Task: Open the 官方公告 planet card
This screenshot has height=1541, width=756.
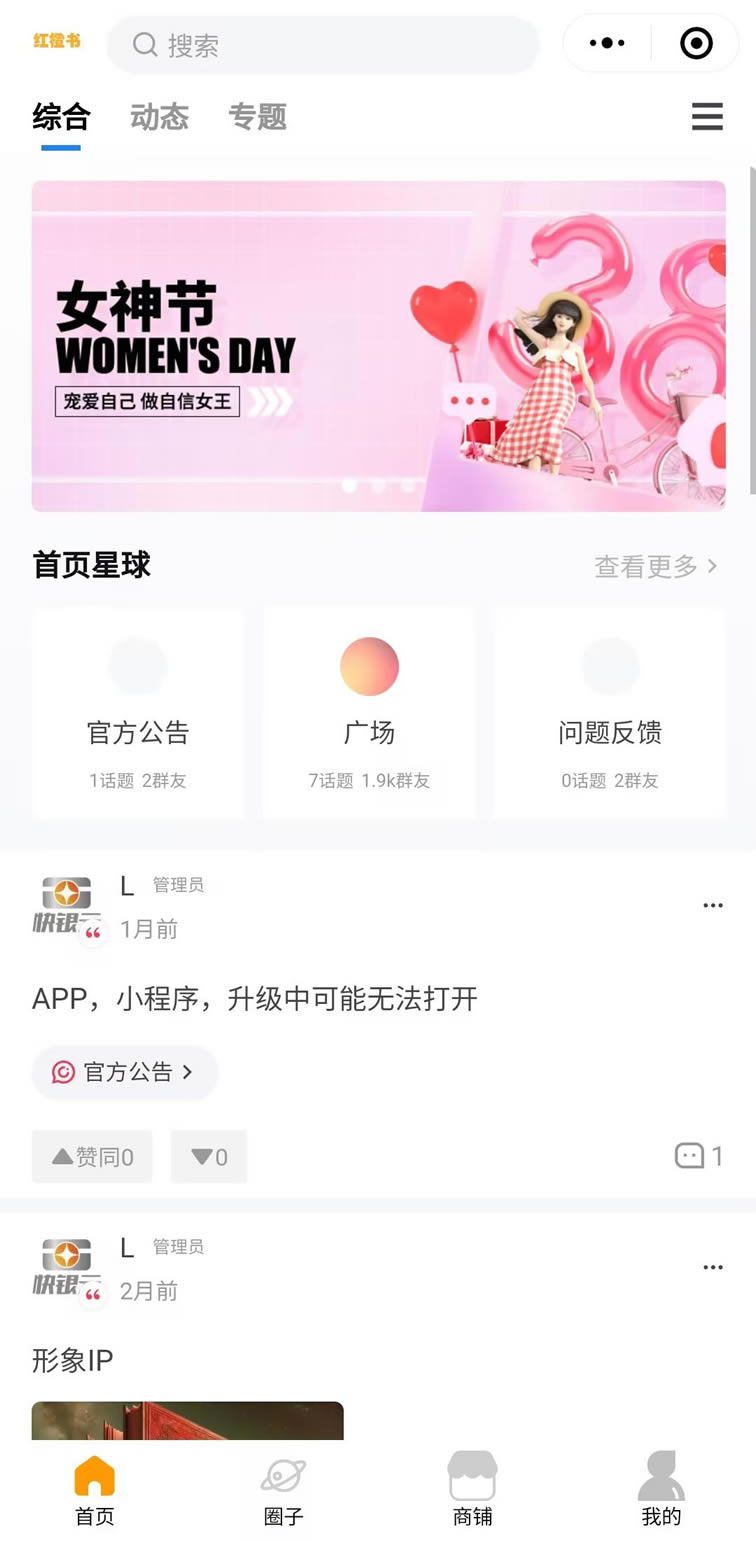Action: (138, 714)
